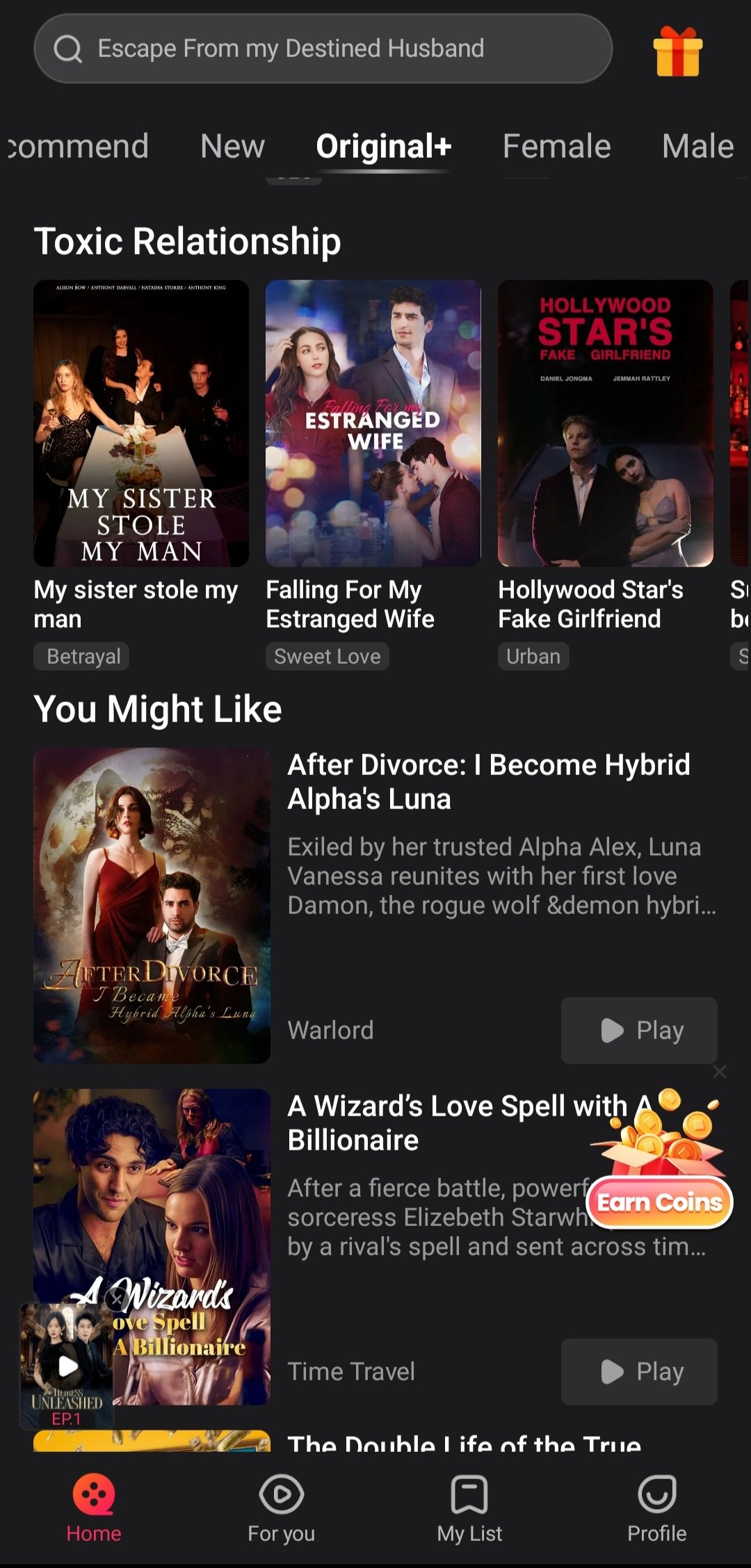The image size is (751, 1568).
Task: Open the search bar at top
Action: coord(323,49)
